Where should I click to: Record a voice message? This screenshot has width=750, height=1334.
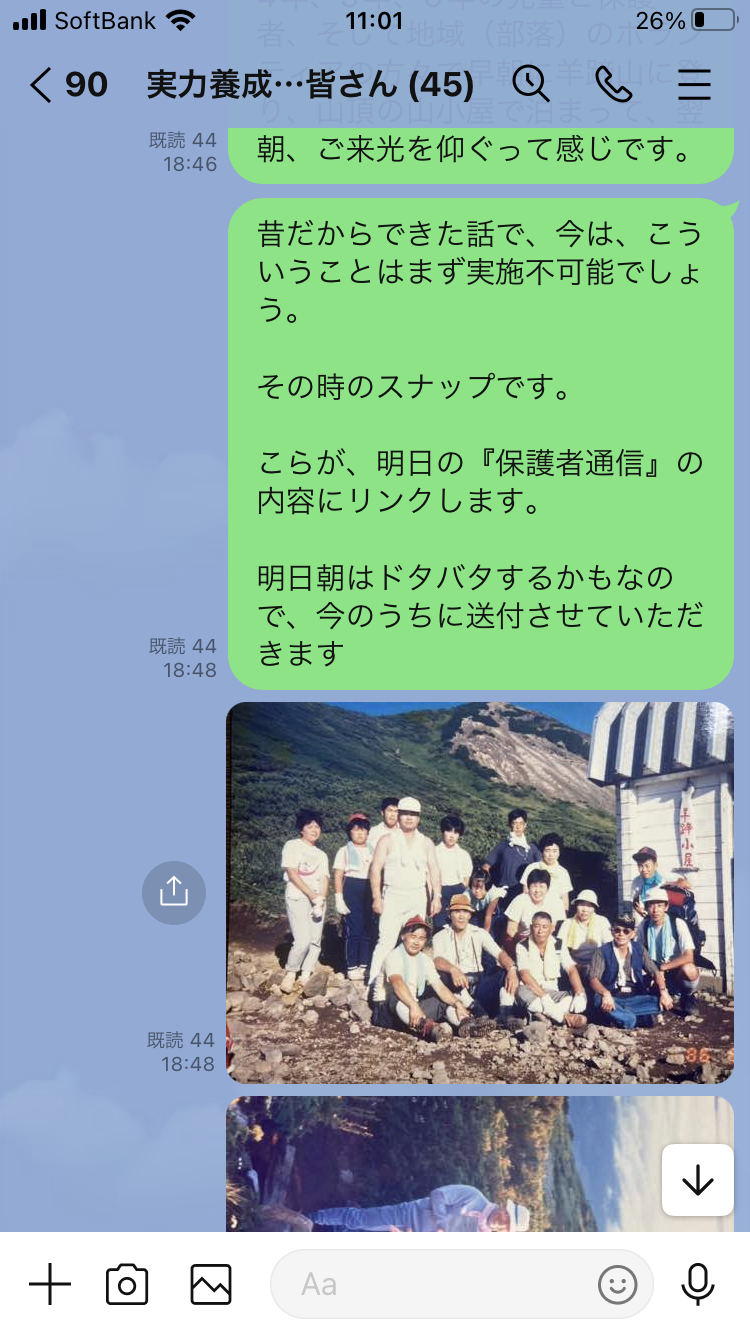click(697, 1284)
